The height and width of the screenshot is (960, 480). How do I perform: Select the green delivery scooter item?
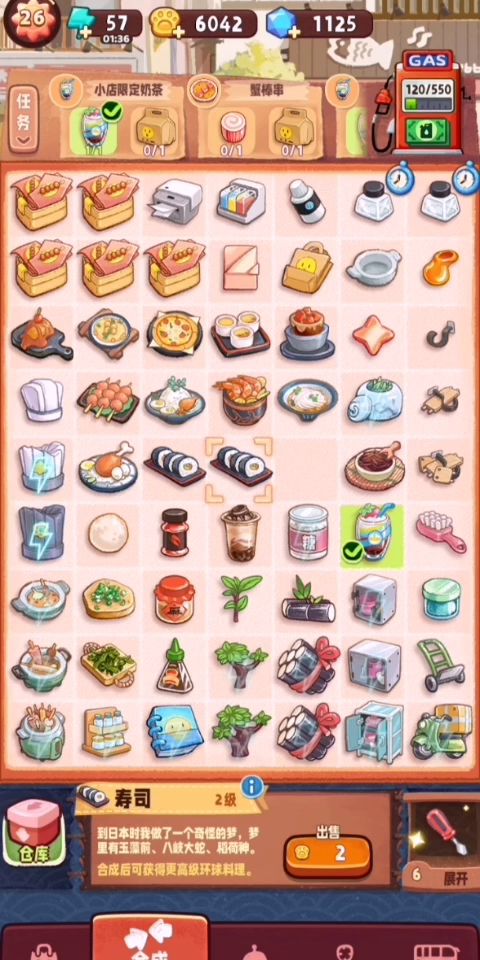442,731
